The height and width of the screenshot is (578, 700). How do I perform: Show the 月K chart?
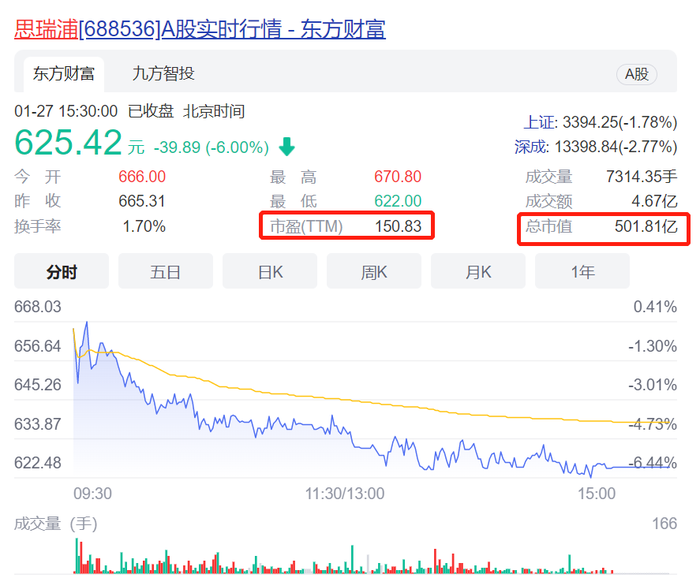[x=478, y=271]
